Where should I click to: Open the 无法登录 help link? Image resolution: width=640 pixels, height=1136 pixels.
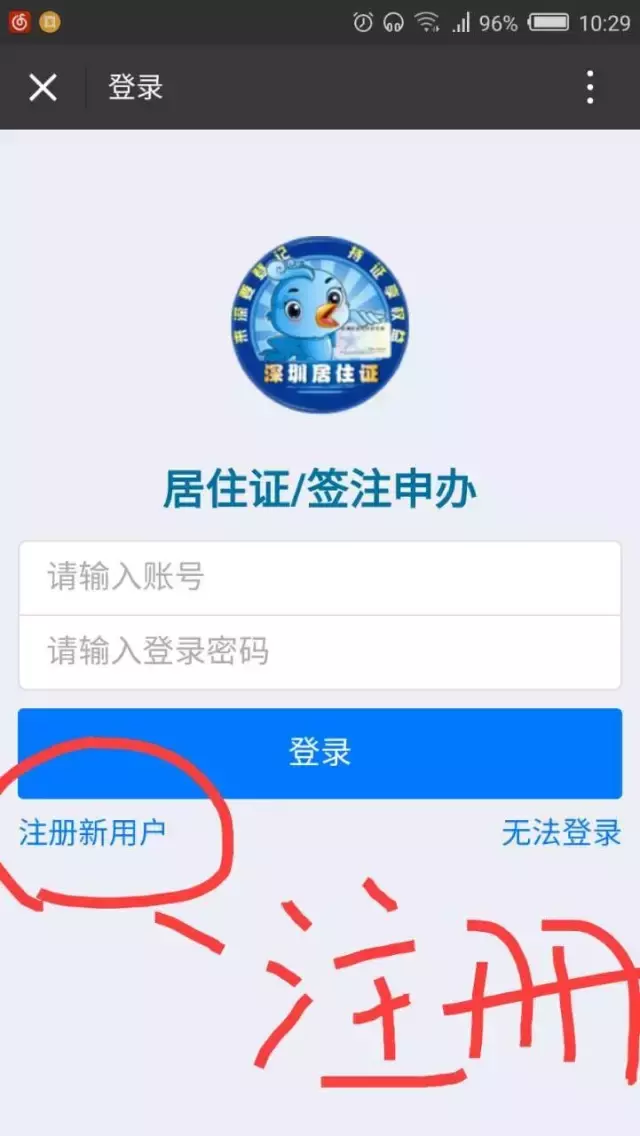point(562,832)
